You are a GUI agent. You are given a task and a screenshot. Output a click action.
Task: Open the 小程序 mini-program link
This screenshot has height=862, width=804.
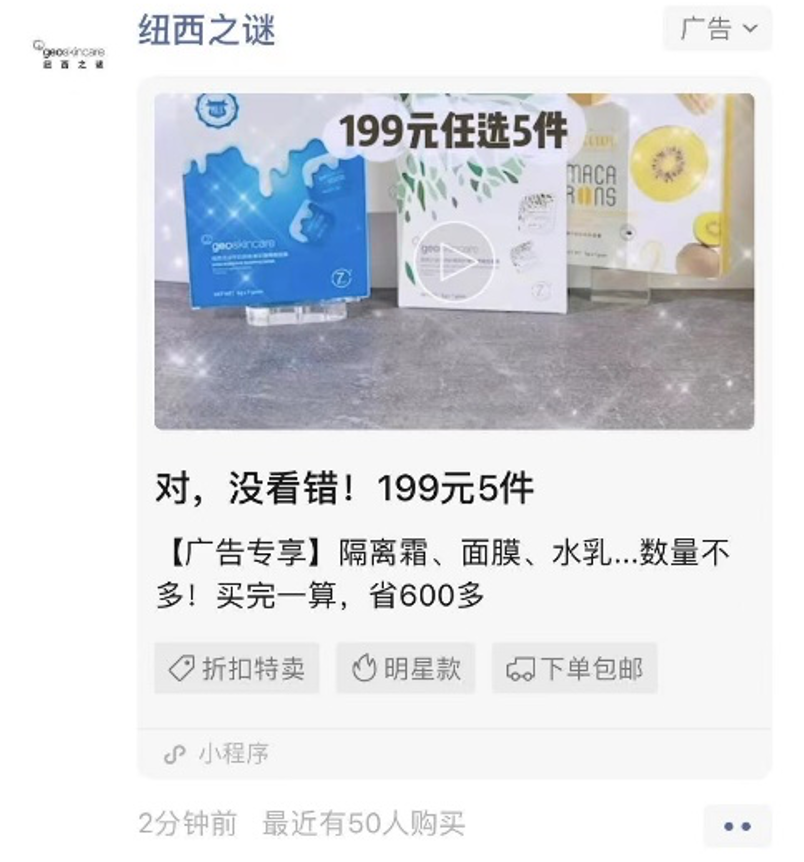(x=217, y=753)
